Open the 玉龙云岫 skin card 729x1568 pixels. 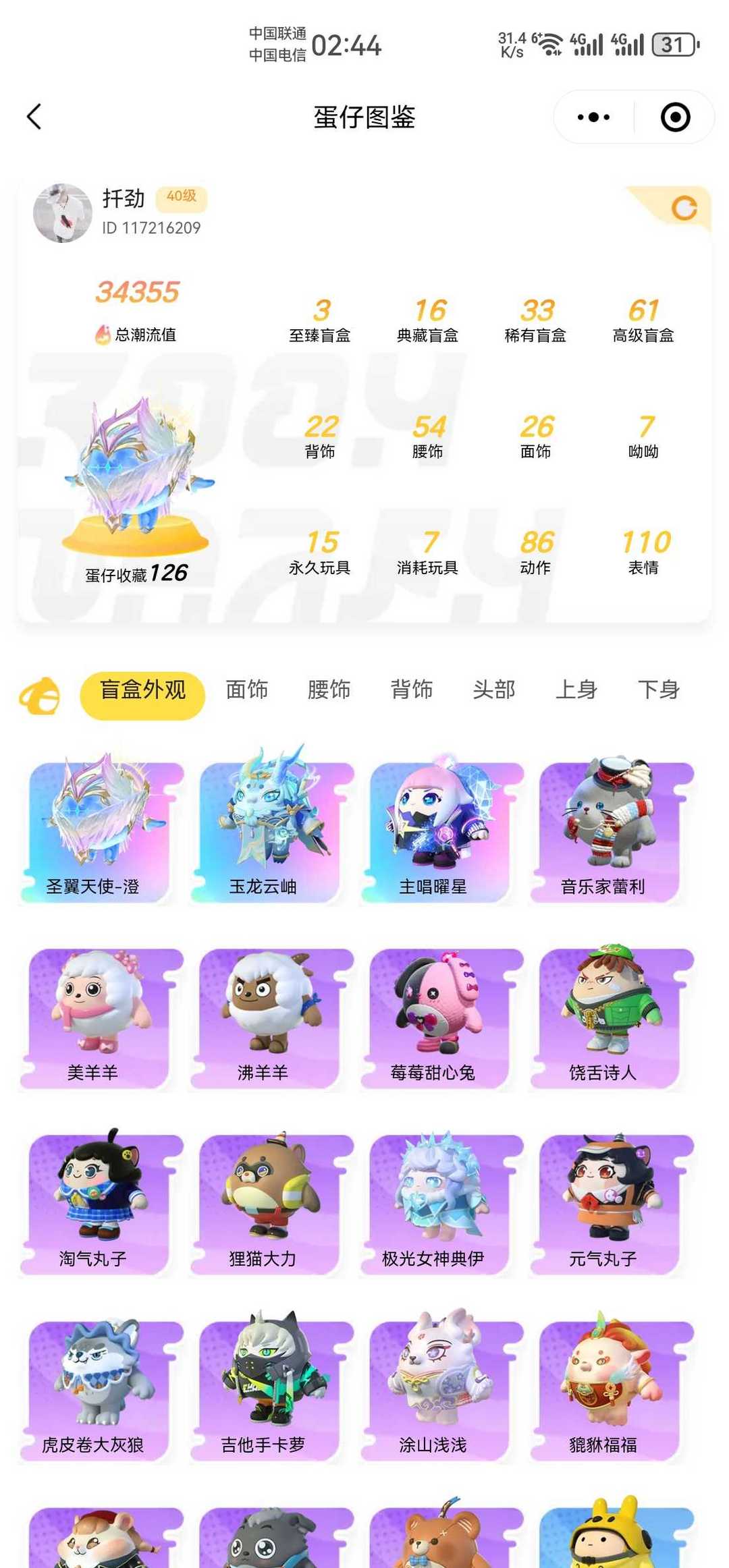pos(271,830)
